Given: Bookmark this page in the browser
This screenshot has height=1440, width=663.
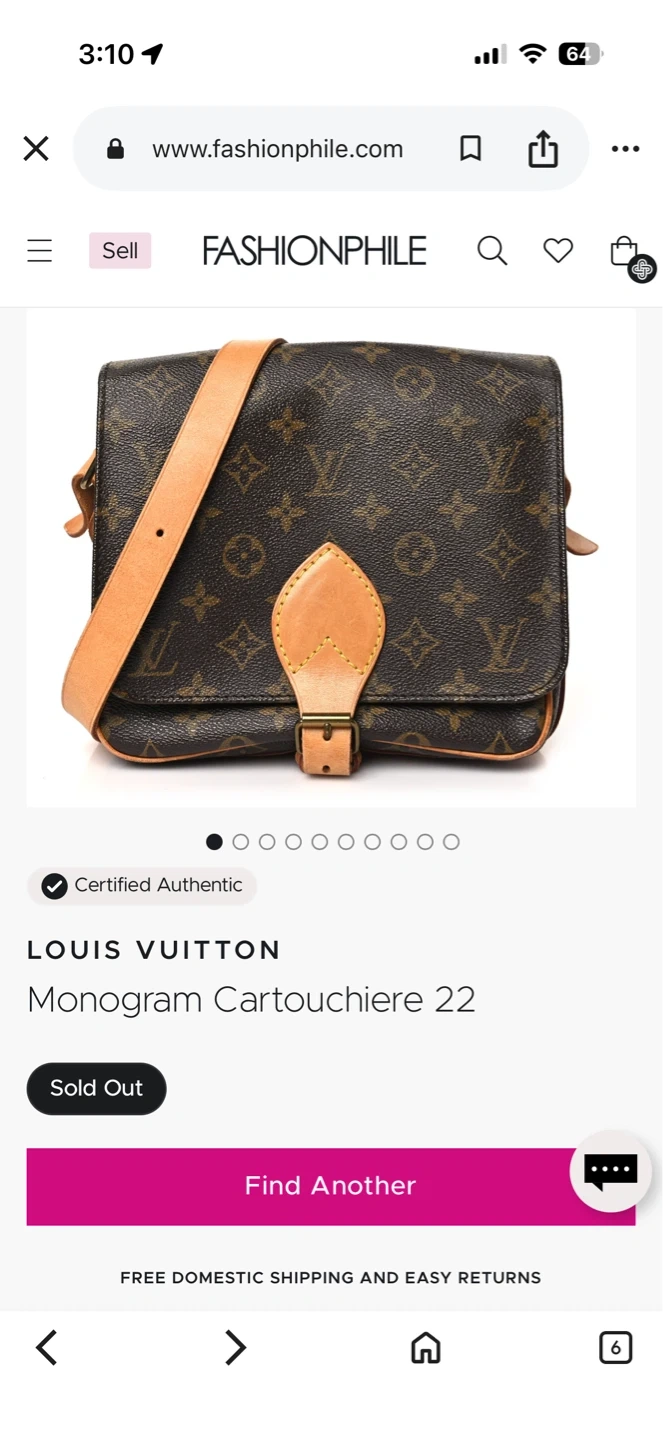Looking at the screenshot, I should click(x=470, y=149).
